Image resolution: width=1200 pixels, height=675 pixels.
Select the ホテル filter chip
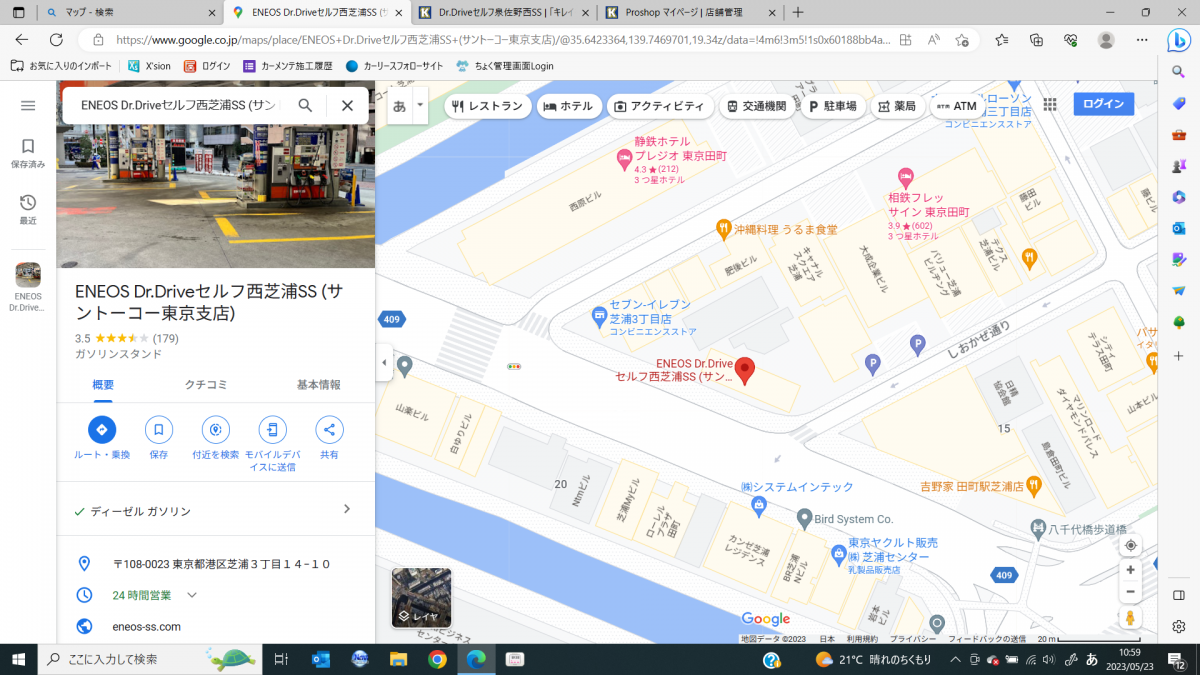(x=568, y=106)
